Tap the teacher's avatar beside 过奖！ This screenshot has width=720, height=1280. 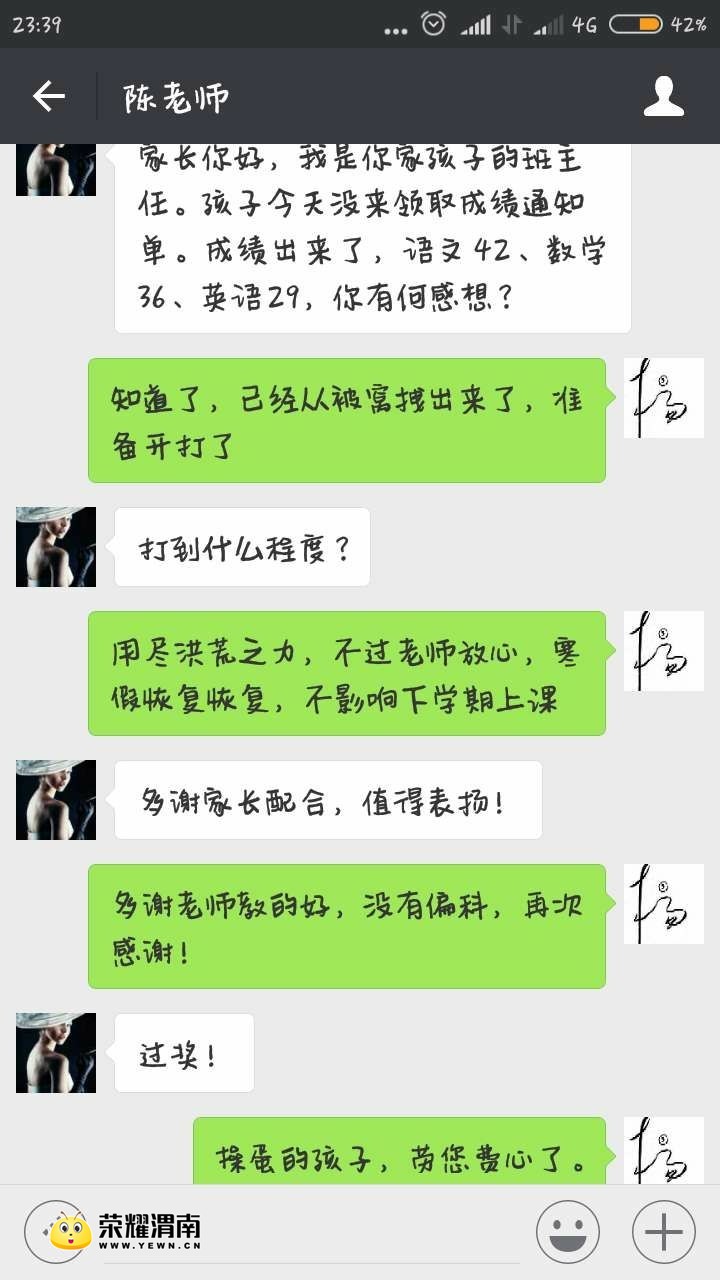(56, 1053)
